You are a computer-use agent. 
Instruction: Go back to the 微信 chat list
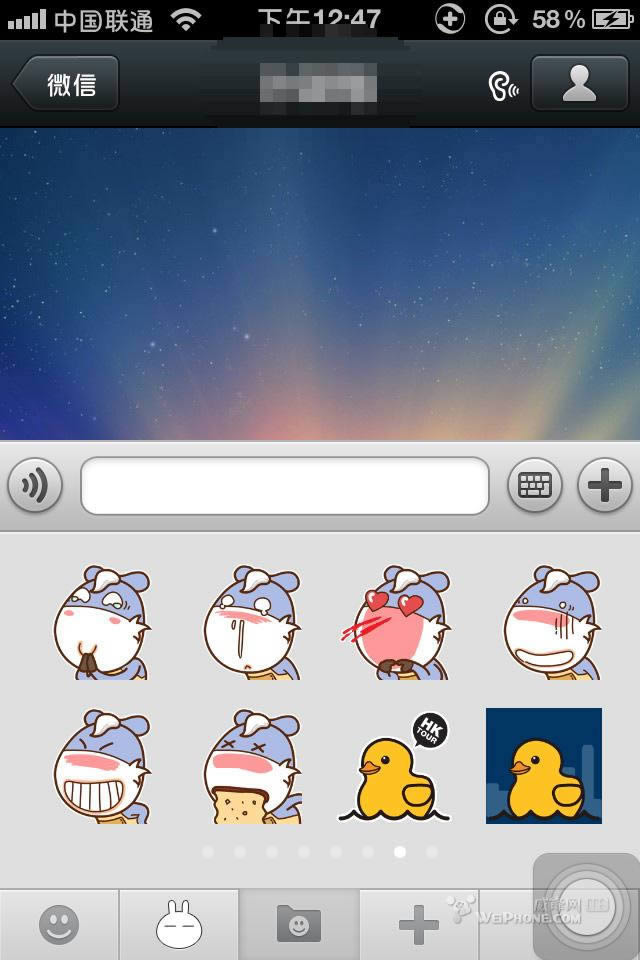pyautogui.click(x=66, y=84)
